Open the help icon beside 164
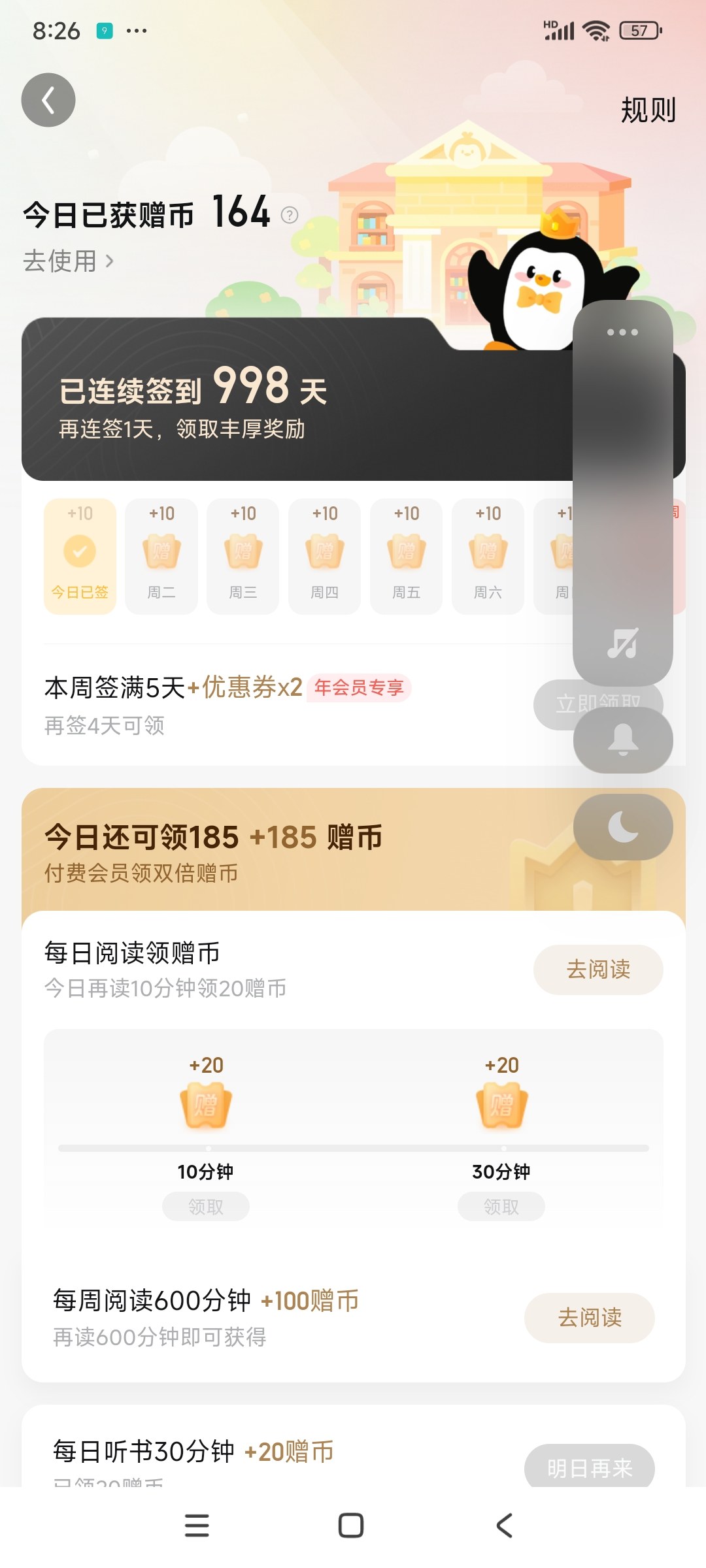 tap(290, 215)
